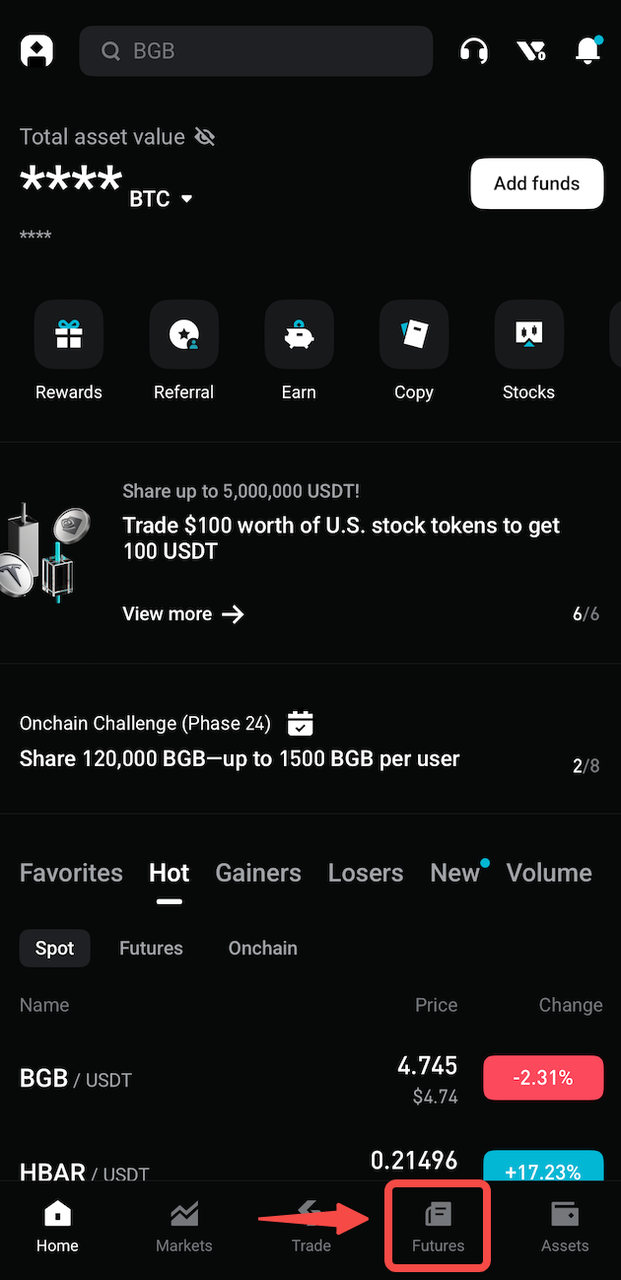621x1280 pixels.
Task: Tap View more on stock tokens banner
Action: point(183,614)
